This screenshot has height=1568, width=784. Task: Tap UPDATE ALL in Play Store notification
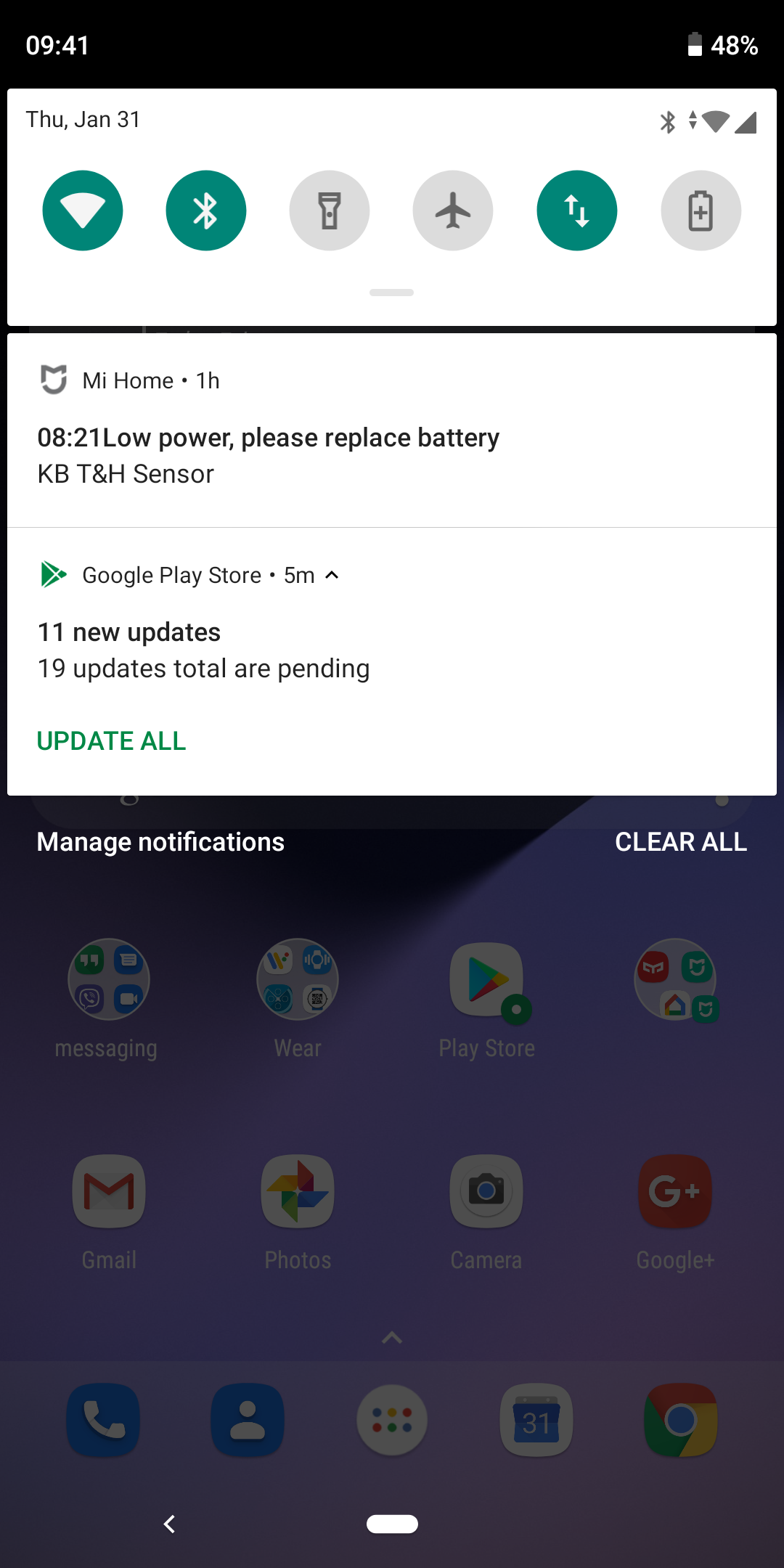112,741
